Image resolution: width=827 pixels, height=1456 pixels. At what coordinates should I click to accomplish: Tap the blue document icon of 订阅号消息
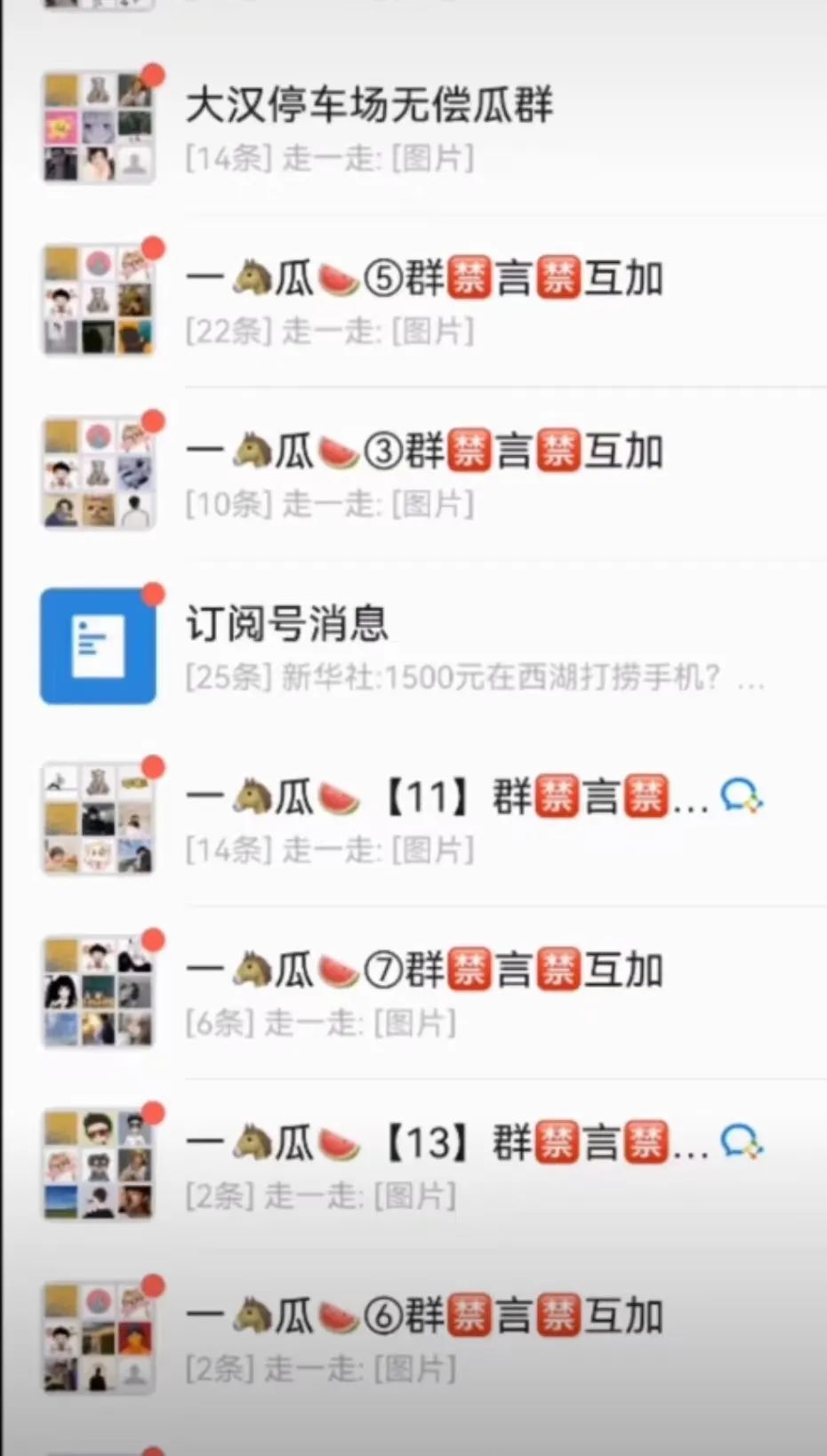(98, 645)
